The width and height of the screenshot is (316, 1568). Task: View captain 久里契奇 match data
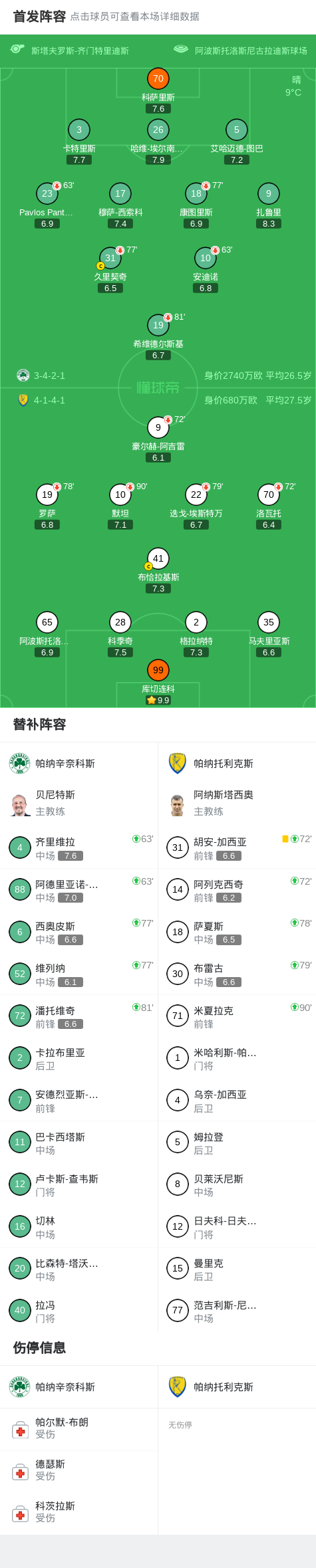pyautogui.click(x=110, y=270)
